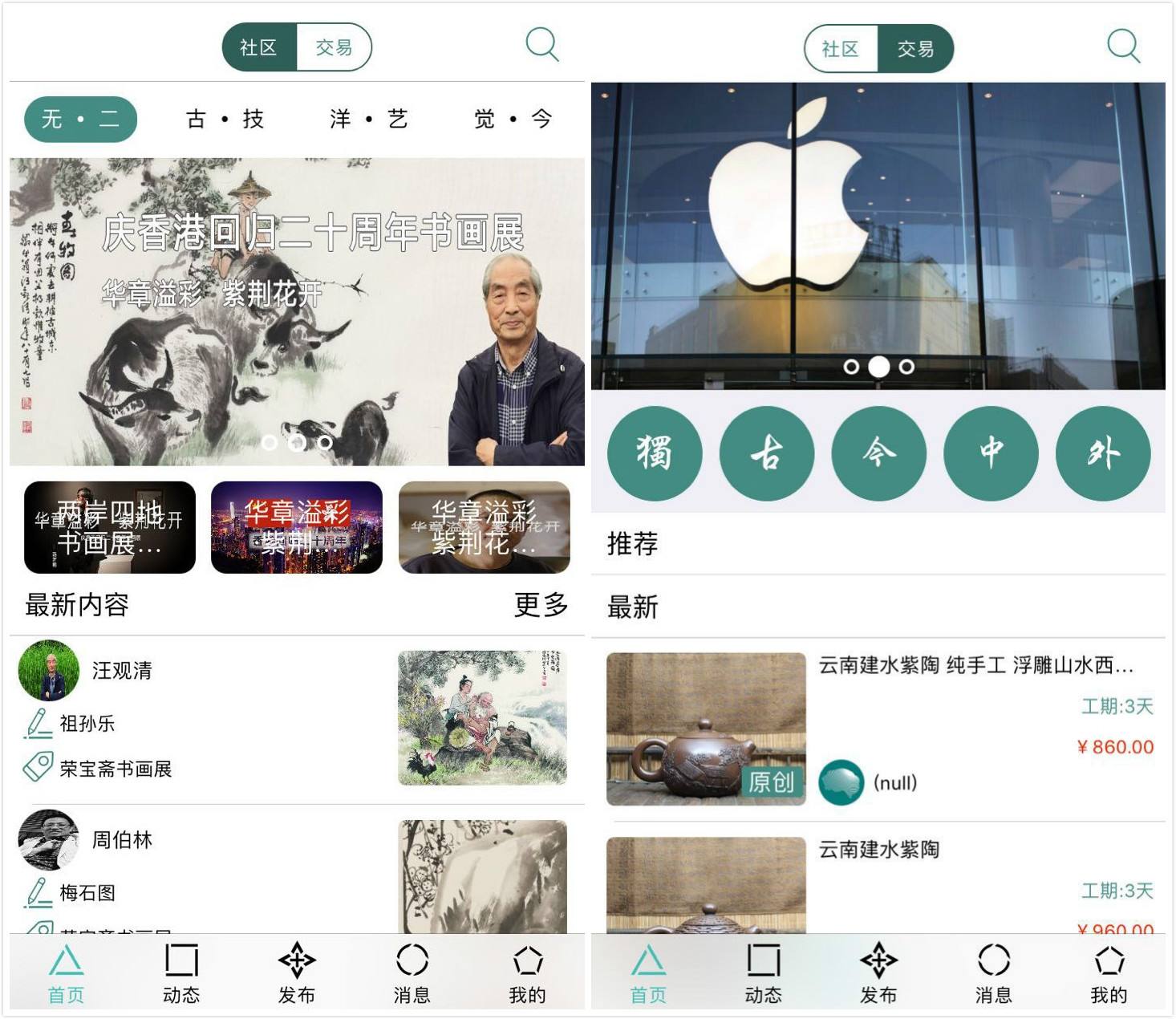Select the 古·技 category tab
The width and height of the screenshot is (1176, 1019).
[x=225, y=120]
